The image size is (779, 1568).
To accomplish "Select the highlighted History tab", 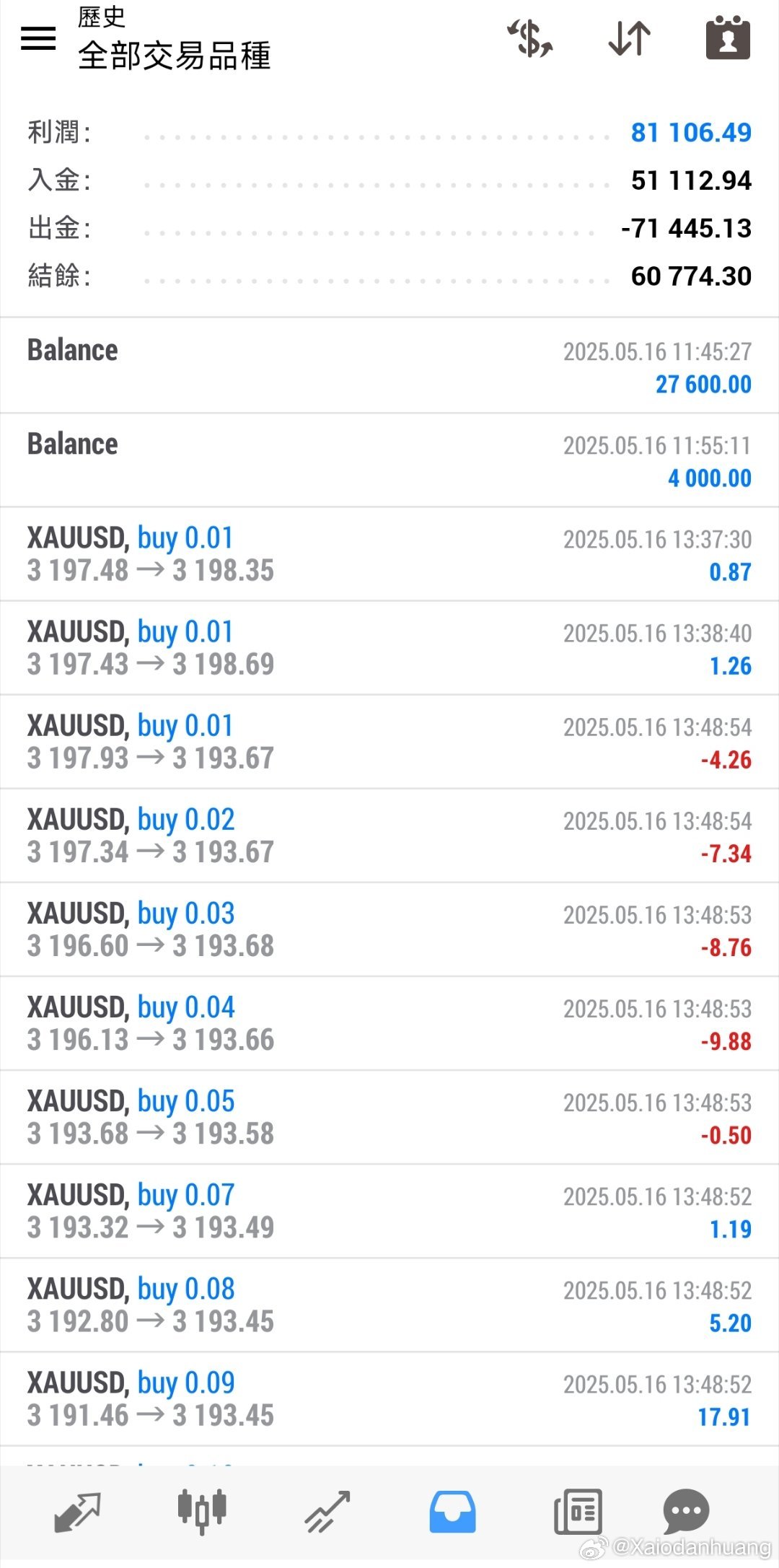I will pyautogui.click(x=452, y=1512).
